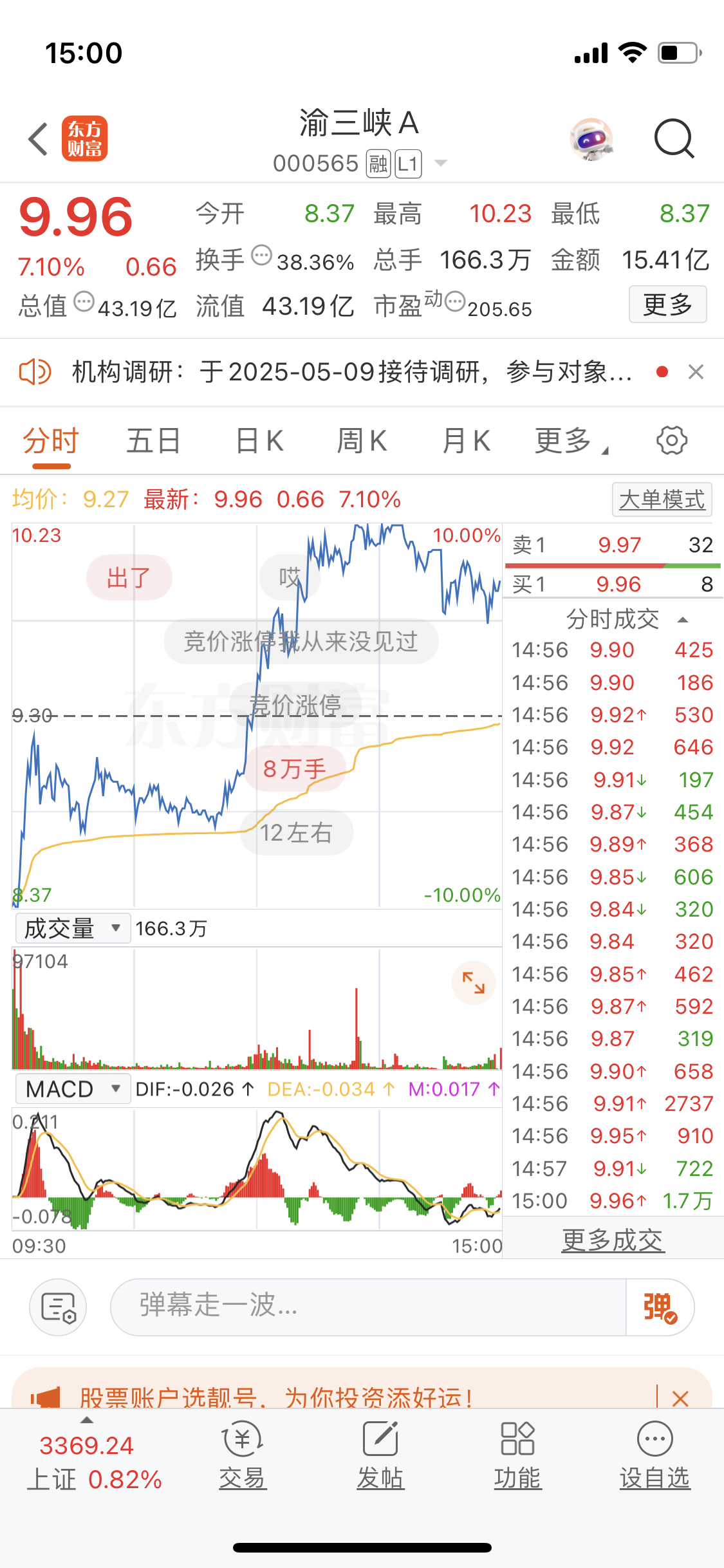
Task: Open the robot assistant icon
Action: point(591,138)
